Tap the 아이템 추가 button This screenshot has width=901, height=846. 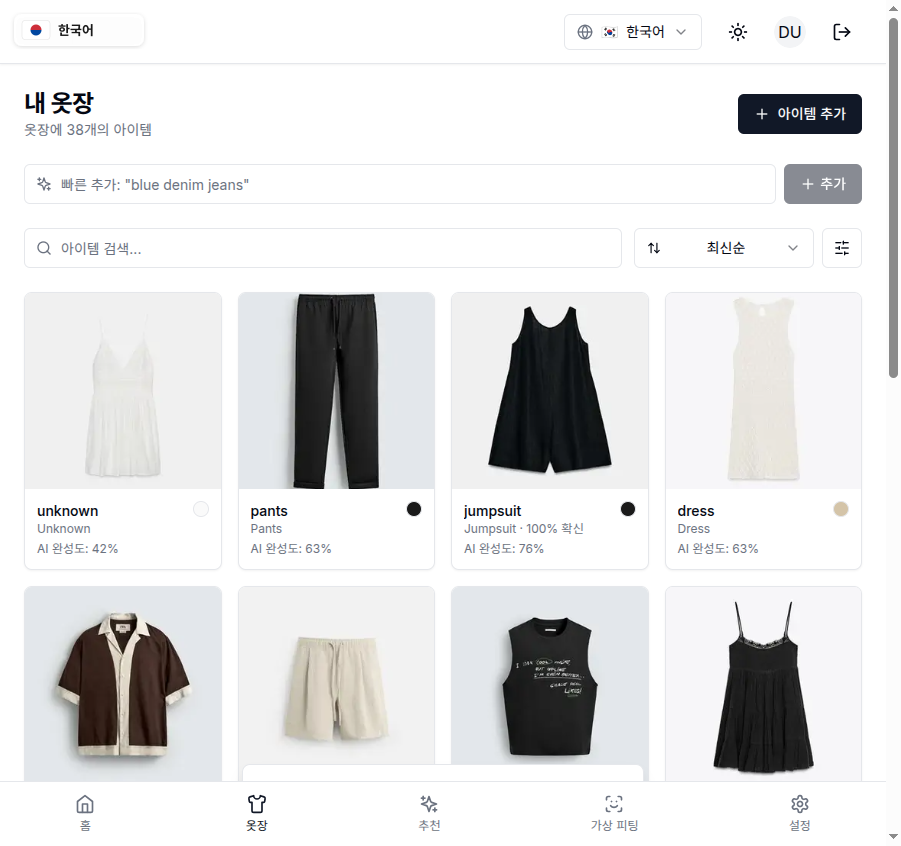(x=799, y=114)
